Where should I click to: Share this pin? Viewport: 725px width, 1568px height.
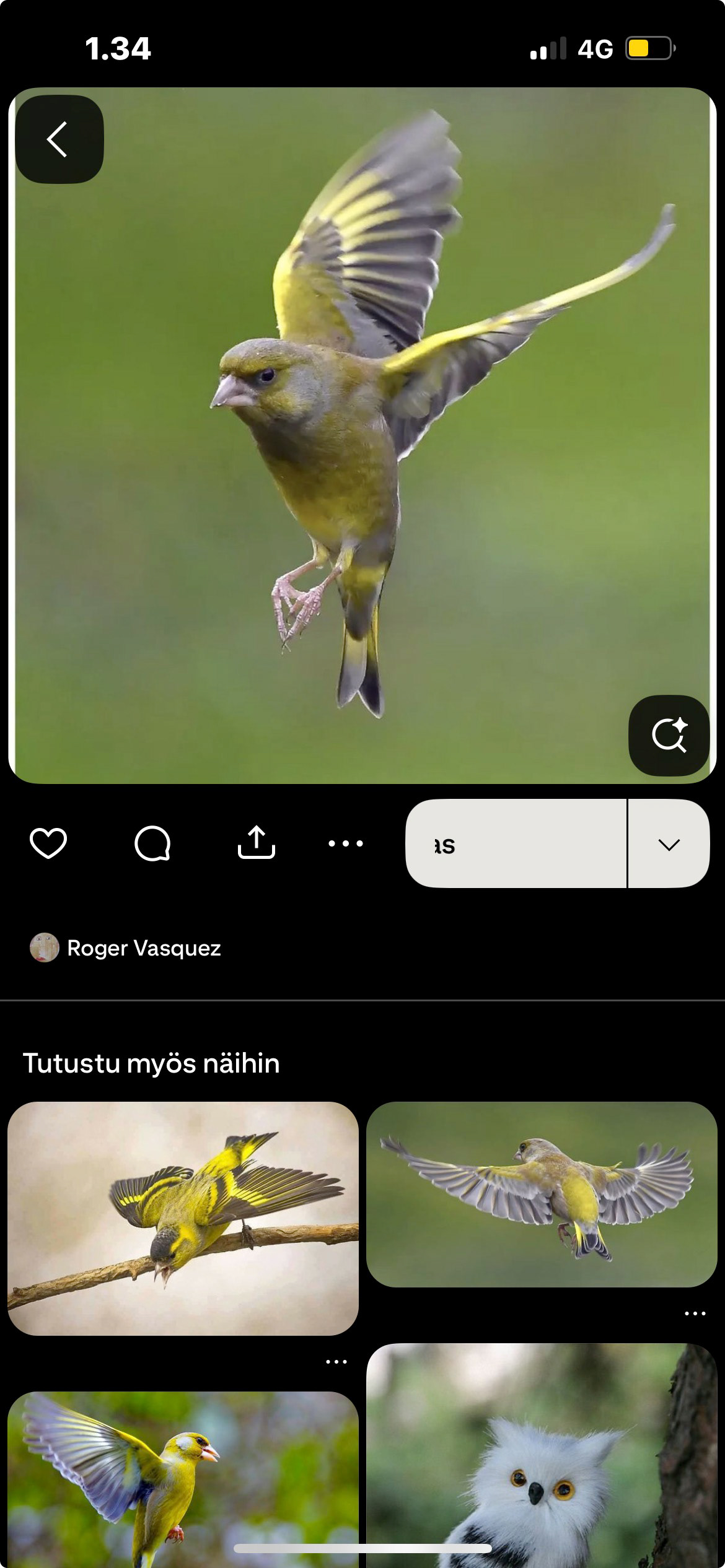click(257, 842)
